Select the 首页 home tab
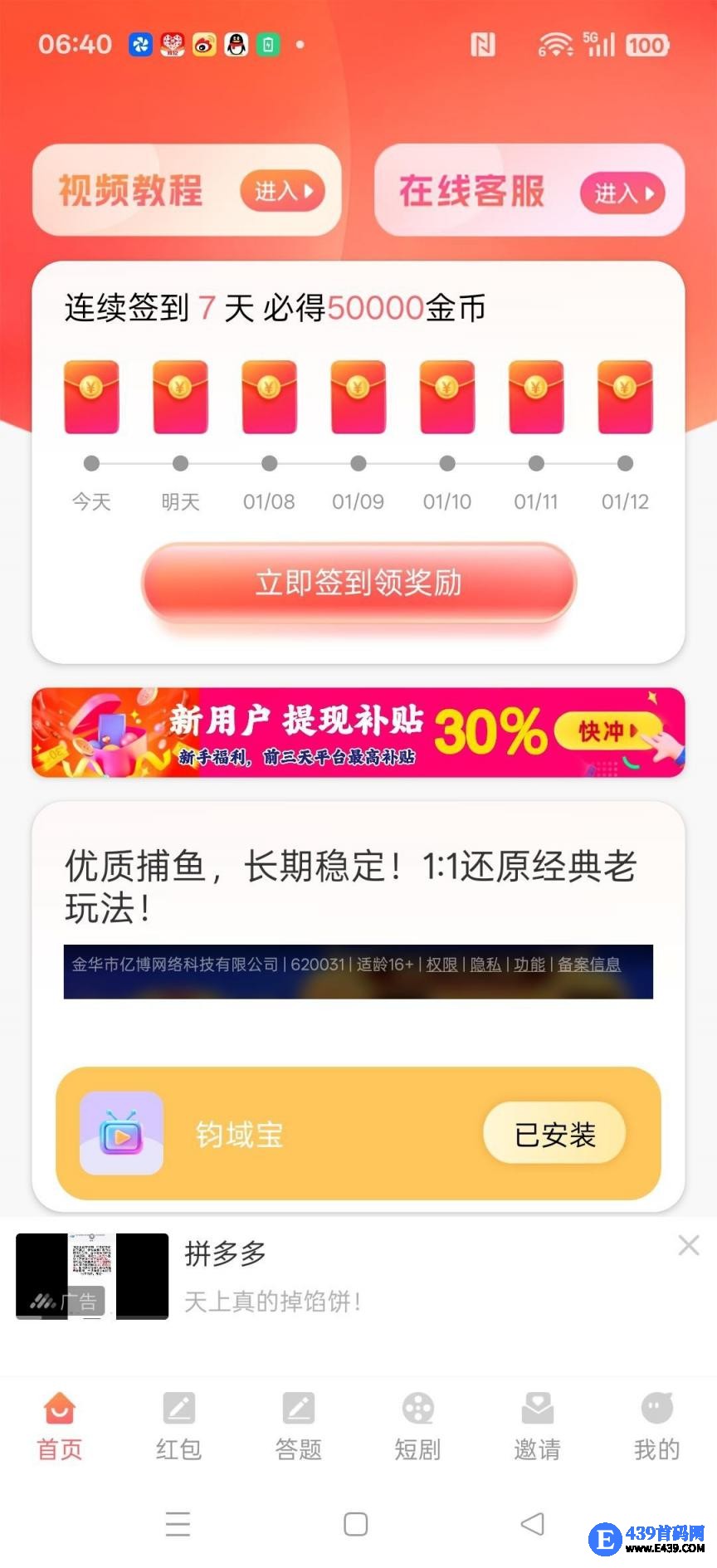717x1568 pixels. coord(60,1426)
